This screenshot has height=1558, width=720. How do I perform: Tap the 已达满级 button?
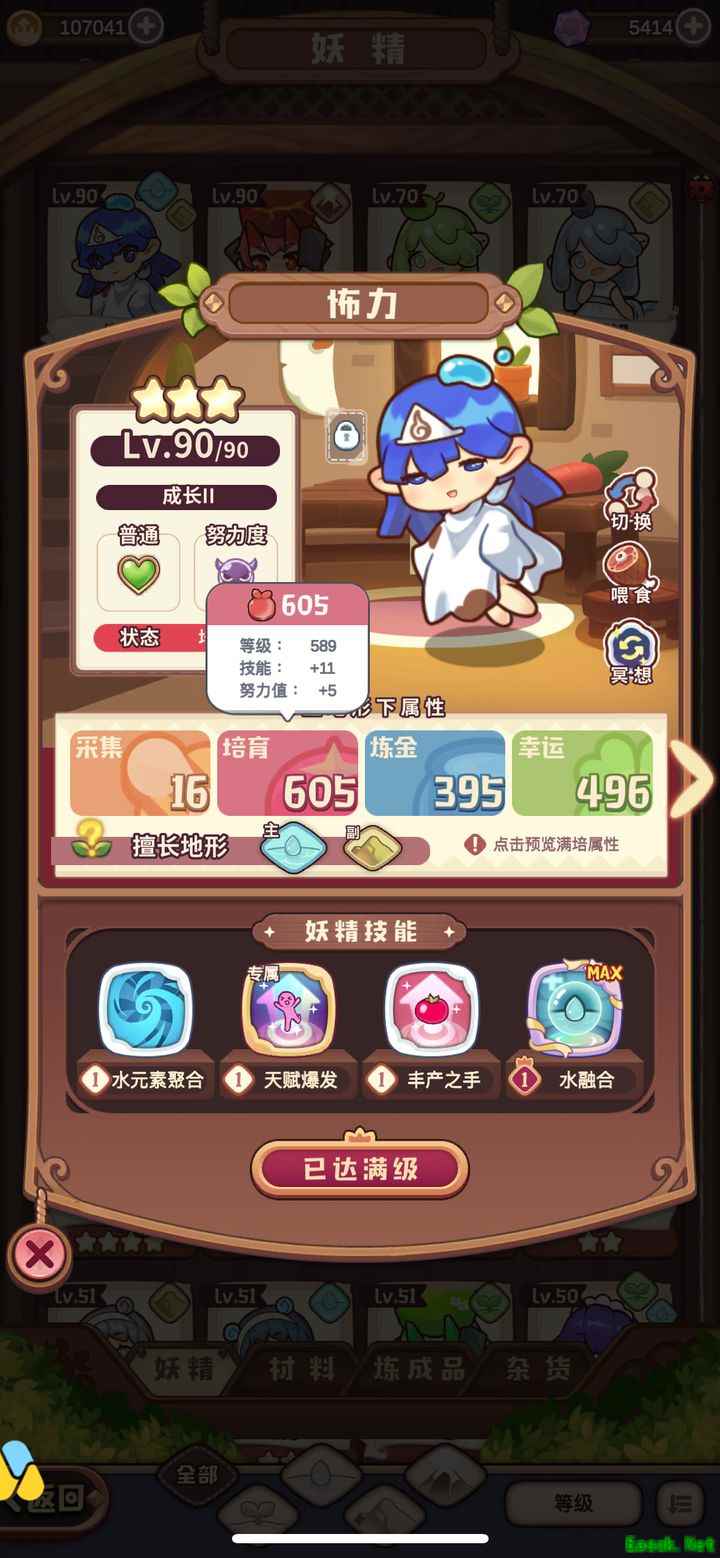coord(360,1168)
